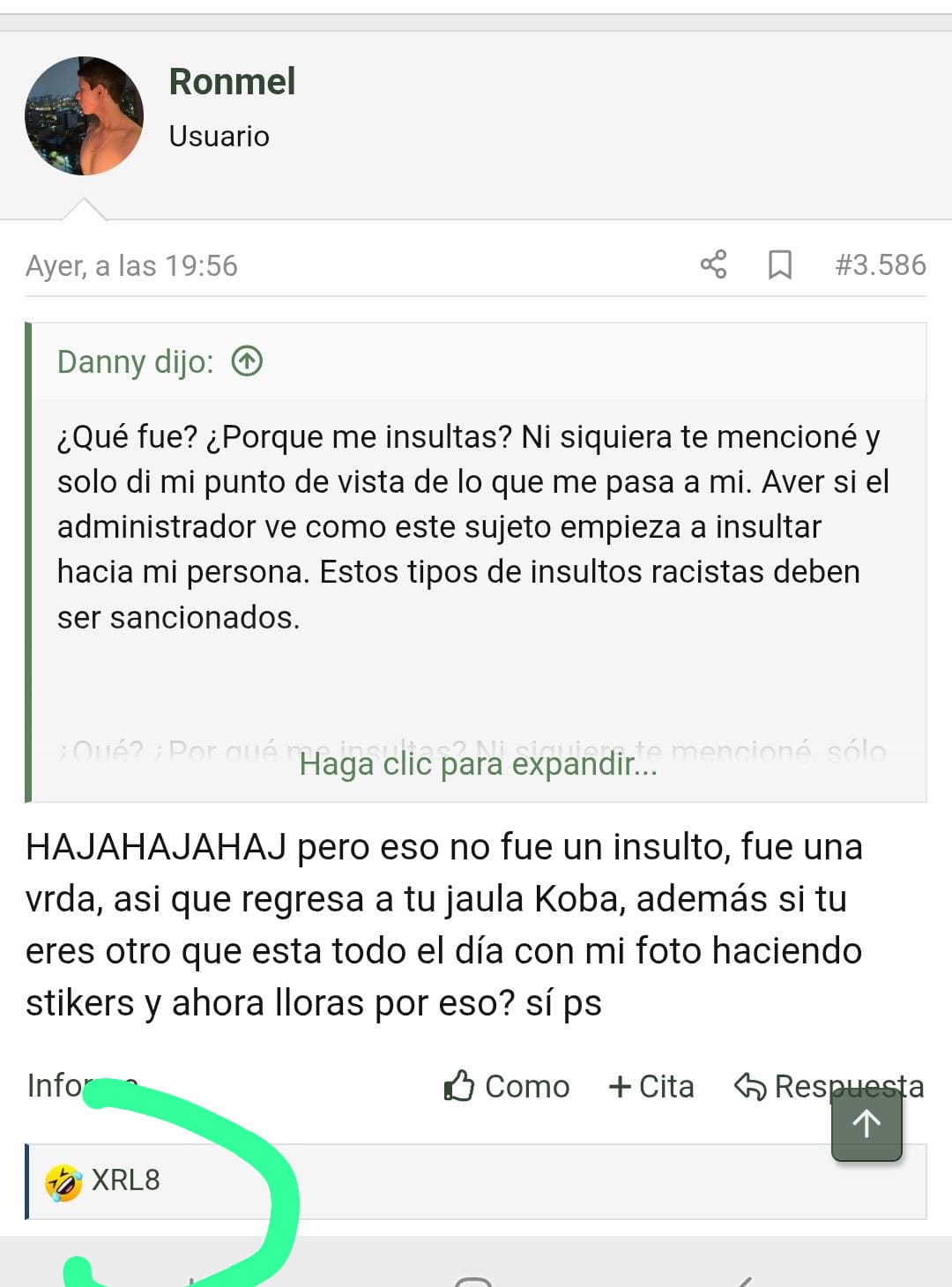Image resolution: width=952 pixels, height=1287 pixels.
Task: Jump to Danny's original quoted post
Action: pyautogui.click(x=247, y=361)
